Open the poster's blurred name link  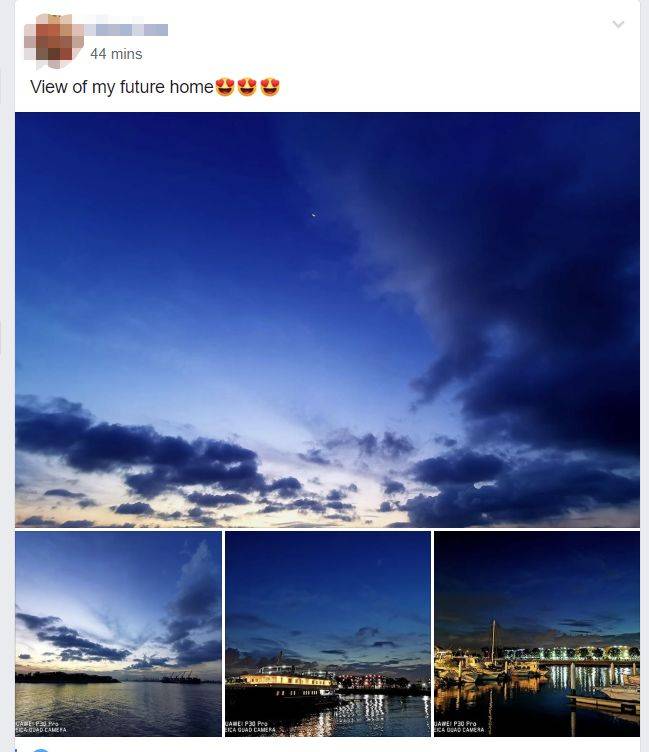click(128, 29)
